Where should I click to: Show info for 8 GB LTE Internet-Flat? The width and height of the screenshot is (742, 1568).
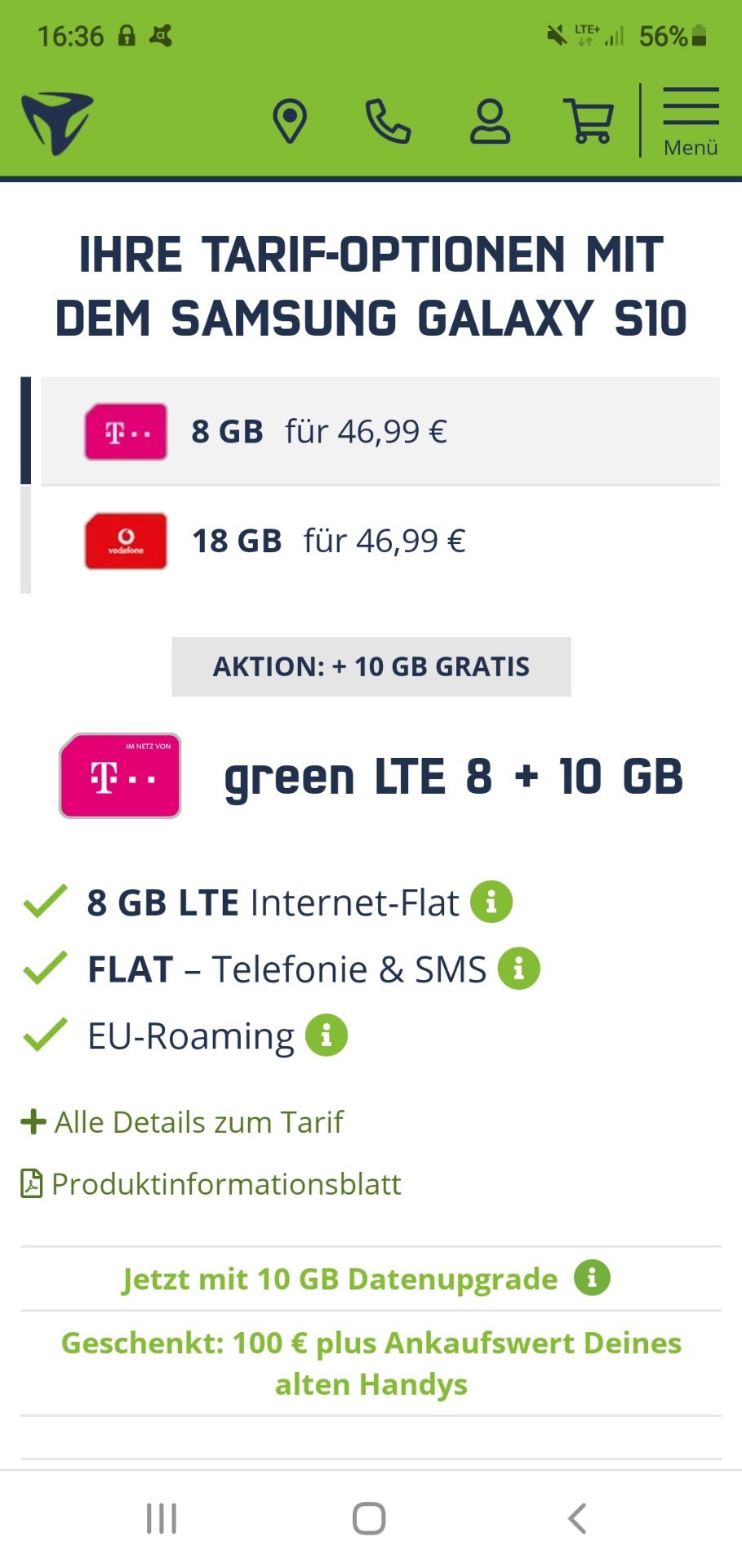(491, 902)
